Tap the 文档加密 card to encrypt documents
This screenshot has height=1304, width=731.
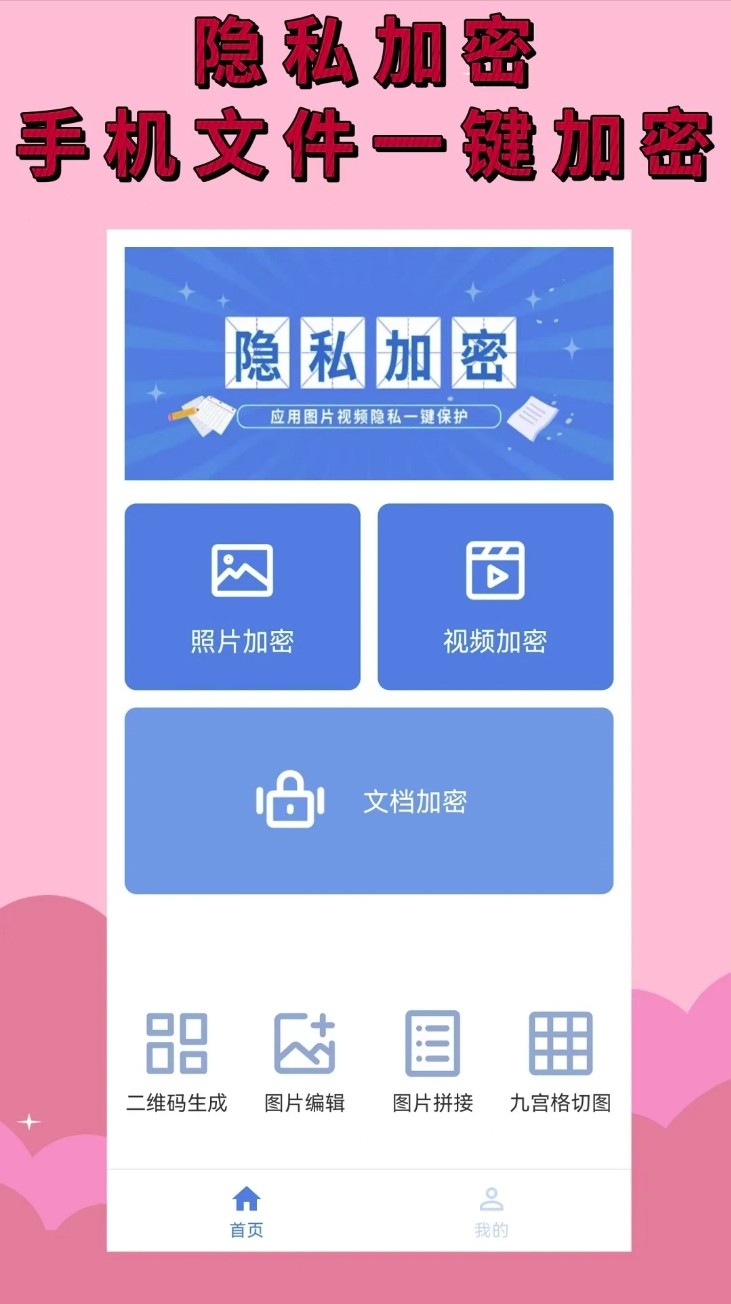tap(368, 800)
